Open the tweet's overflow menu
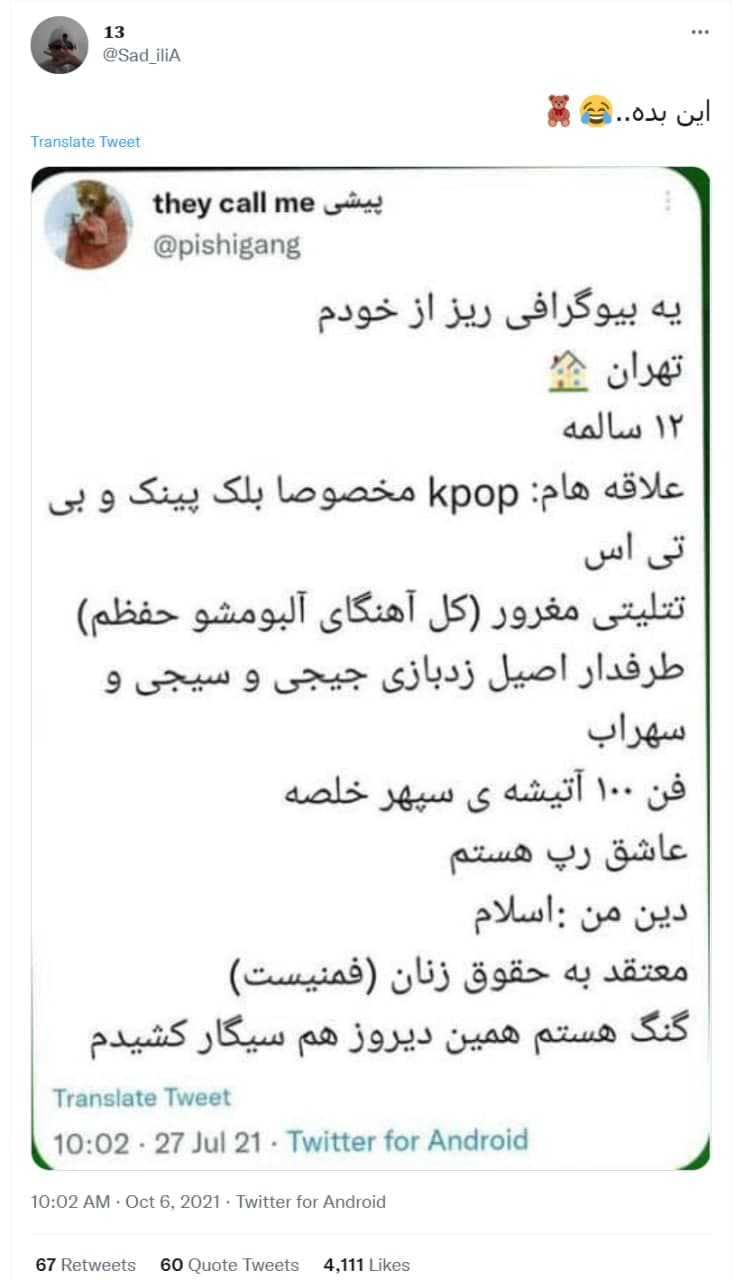Viewport: 753px width, 1280px height. pos(700,32)
